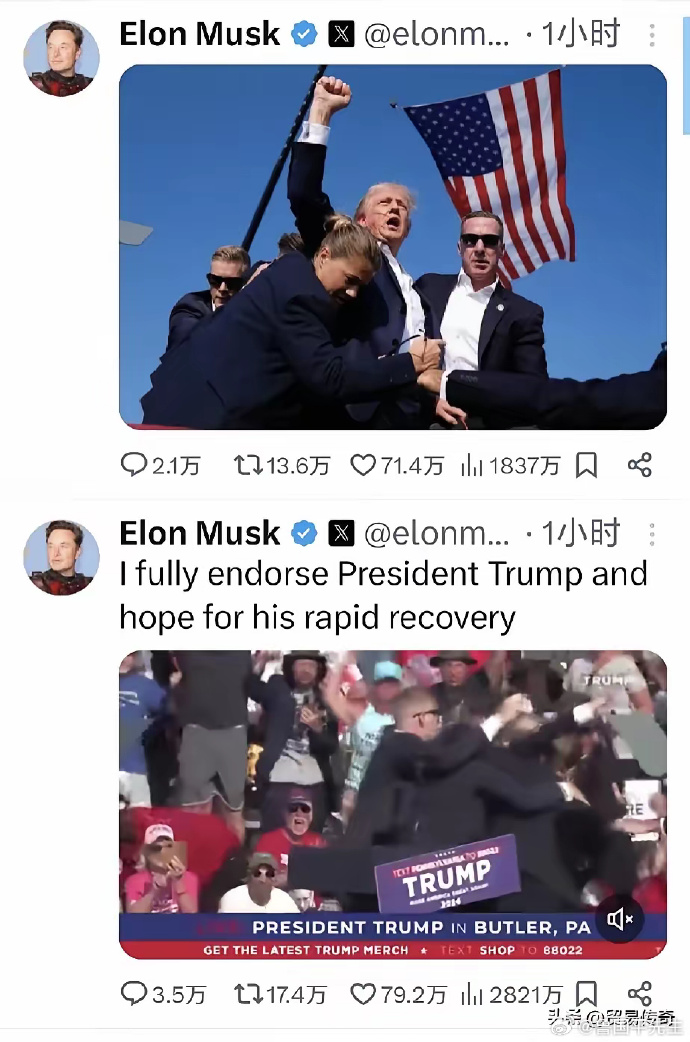
Task: Share the endorse President Trump post
Action: point(640,994)
